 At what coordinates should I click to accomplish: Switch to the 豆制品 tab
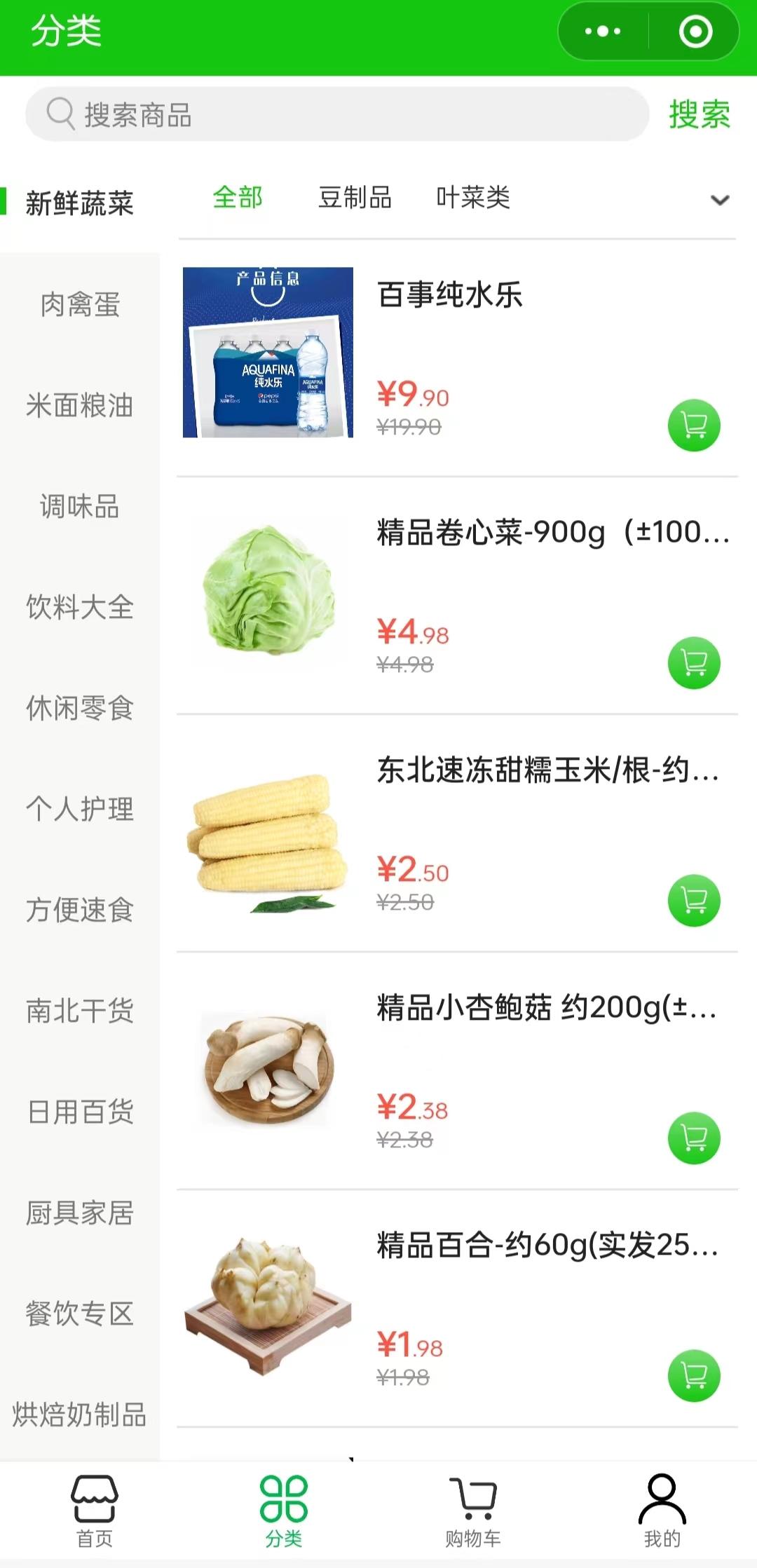355,200
